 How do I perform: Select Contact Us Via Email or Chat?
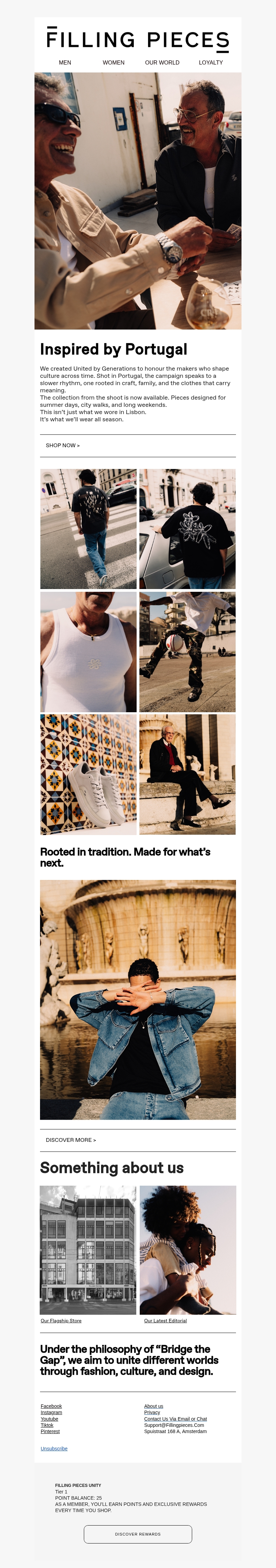(x=175, y=1419)
